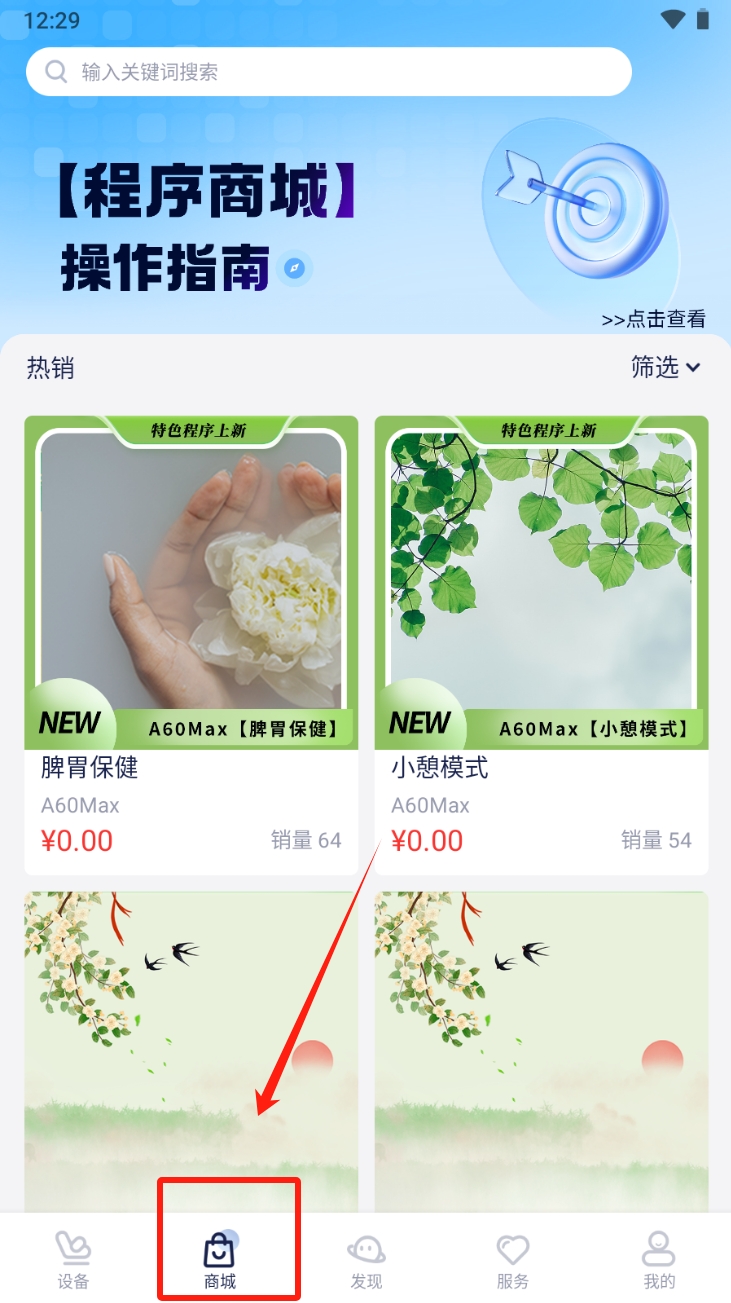731x1303 pixels.
Task: Switch to the 服务 tab
Action: (512, 1260)
